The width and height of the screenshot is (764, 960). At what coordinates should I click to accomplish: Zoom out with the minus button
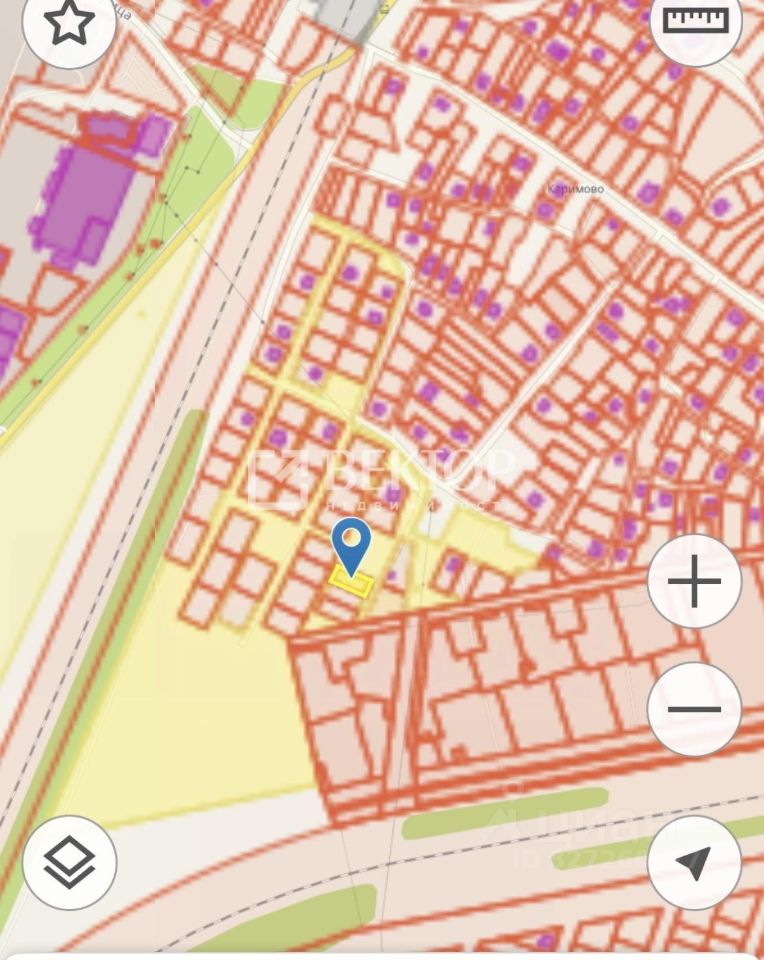[694, 710]
